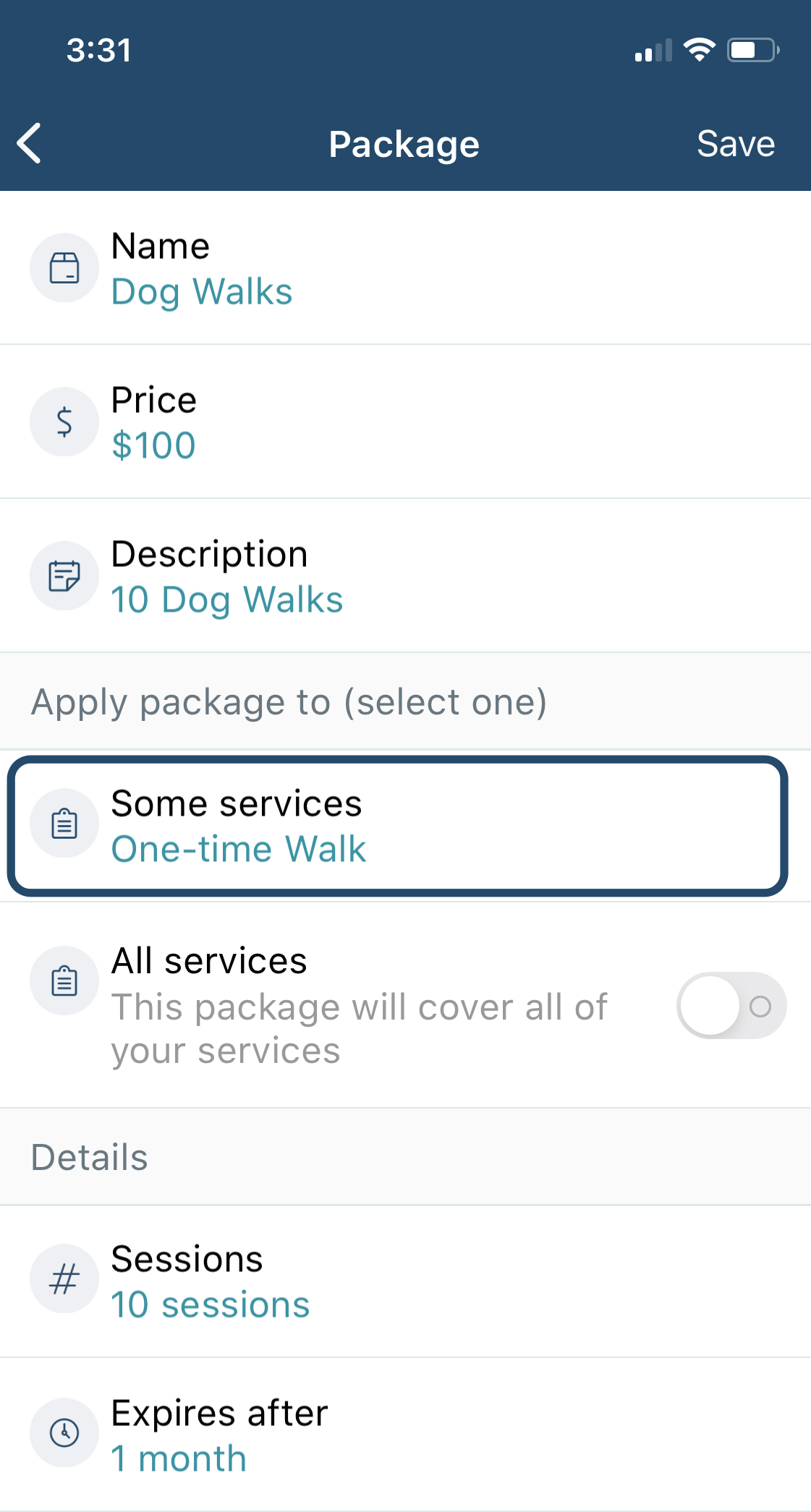Edit the package name Dog Walks
This screenshot has height=1512, width=811.
point(405,268)
